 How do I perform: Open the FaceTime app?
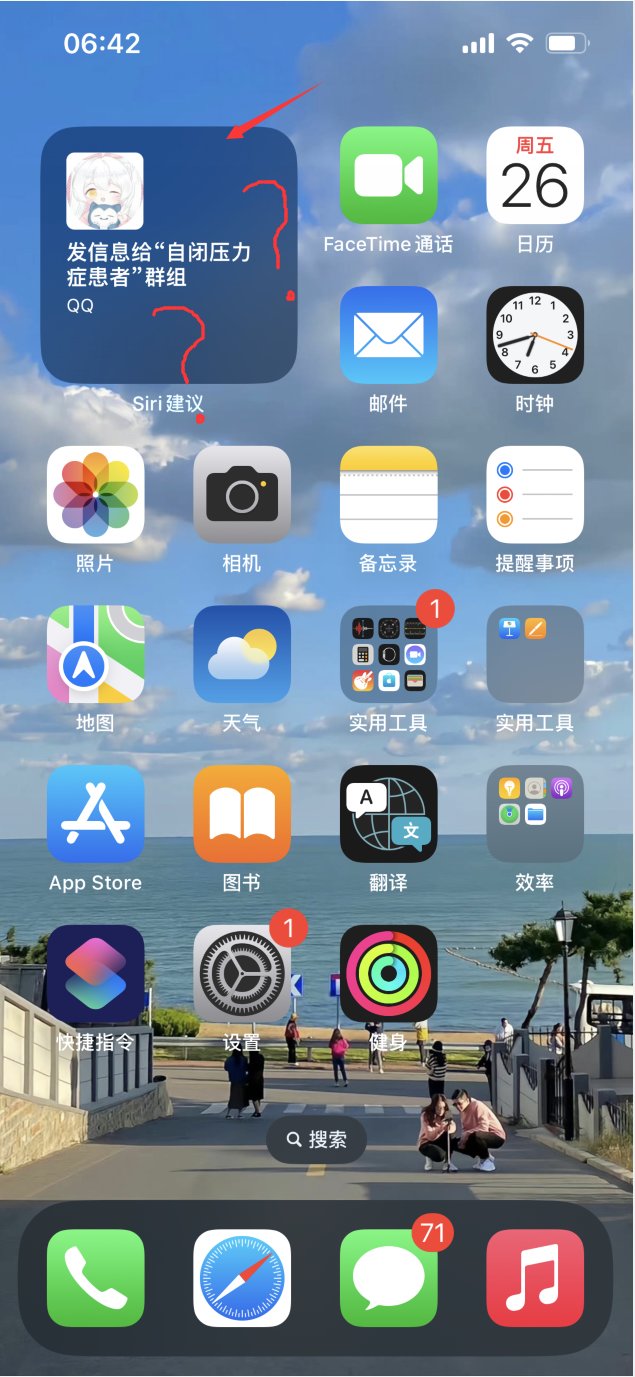pos(388,175)
